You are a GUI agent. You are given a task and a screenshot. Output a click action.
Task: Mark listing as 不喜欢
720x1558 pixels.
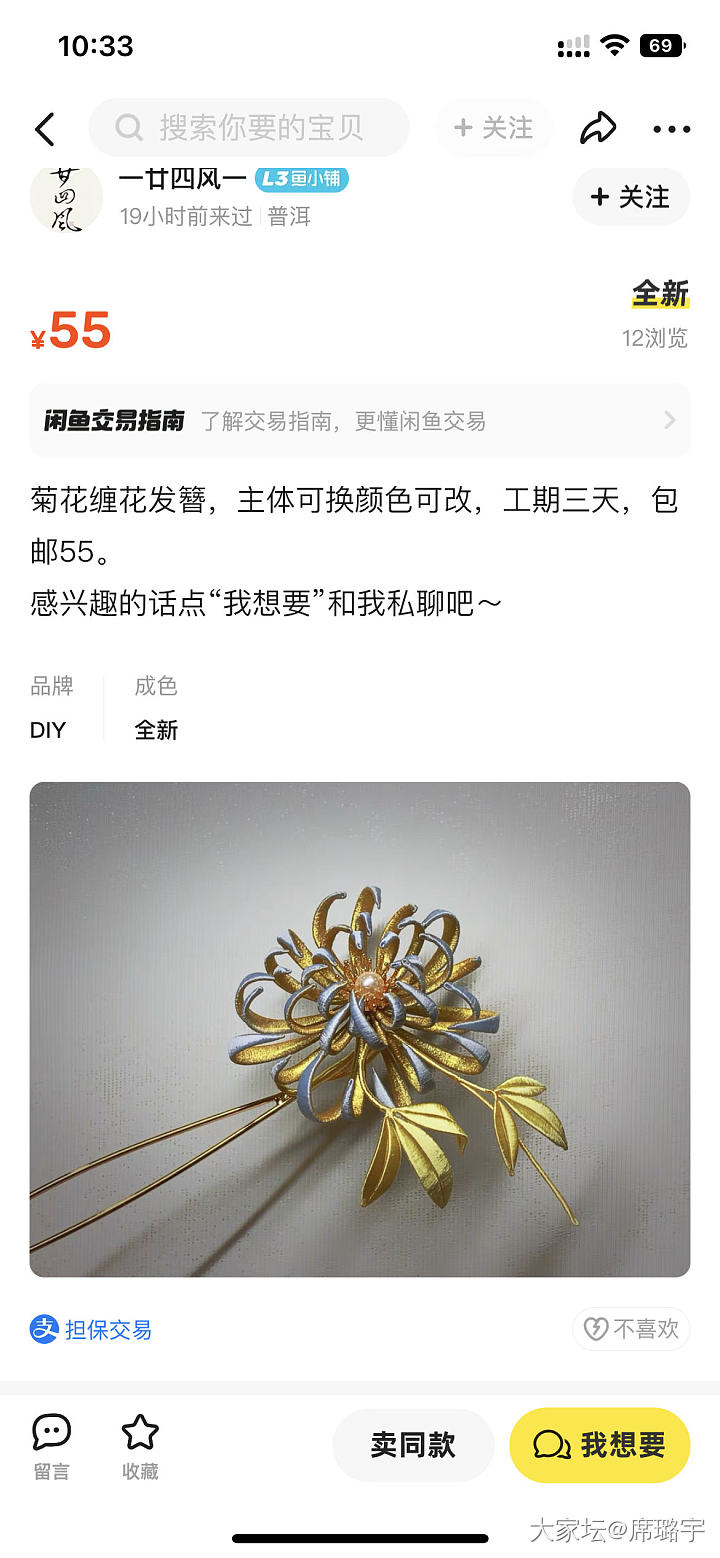632,1329
